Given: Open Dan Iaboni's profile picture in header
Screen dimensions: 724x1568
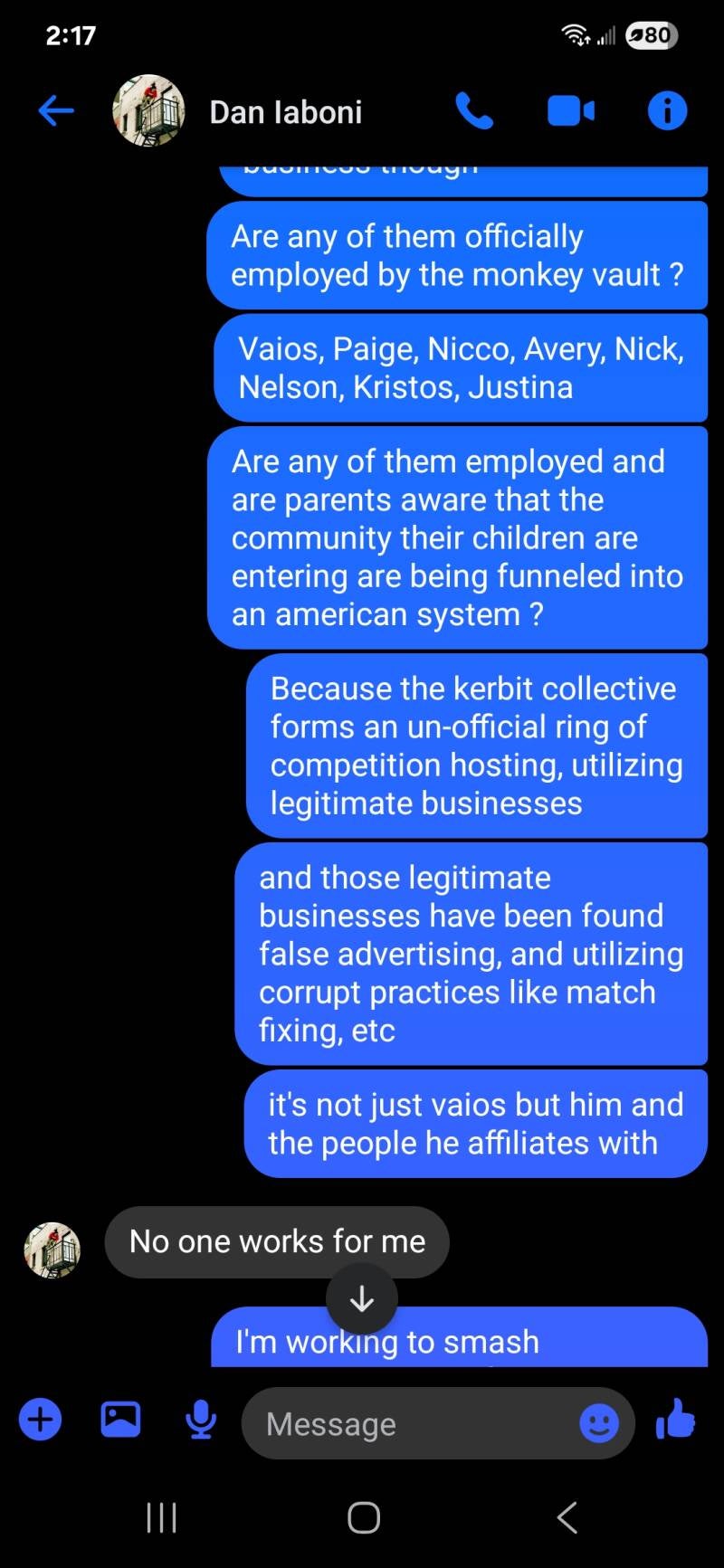Looking at the screenshot, I should click(x=148, y=111).
